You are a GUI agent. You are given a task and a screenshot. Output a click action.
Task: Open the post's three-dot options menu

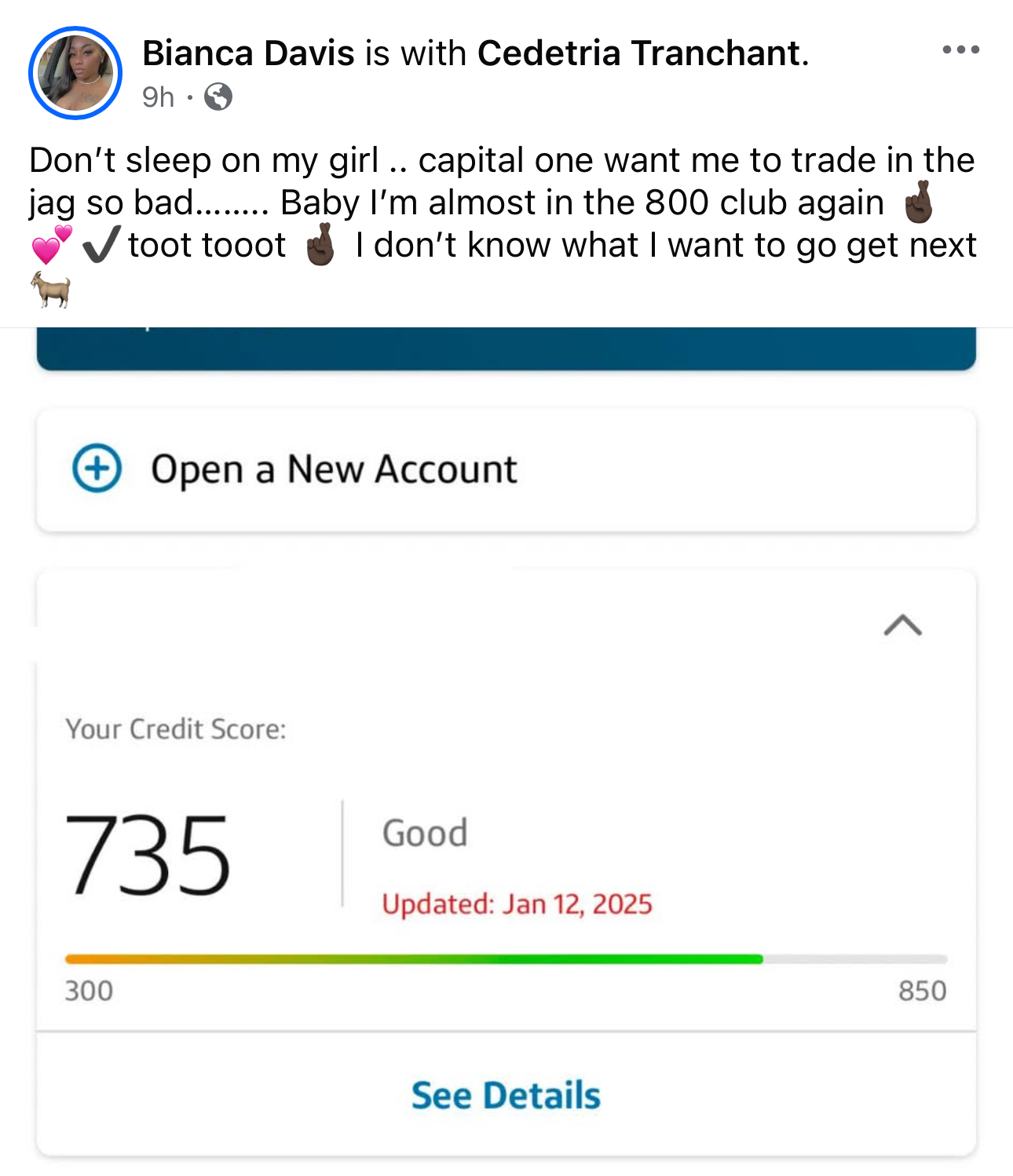(x=960, y=50)
